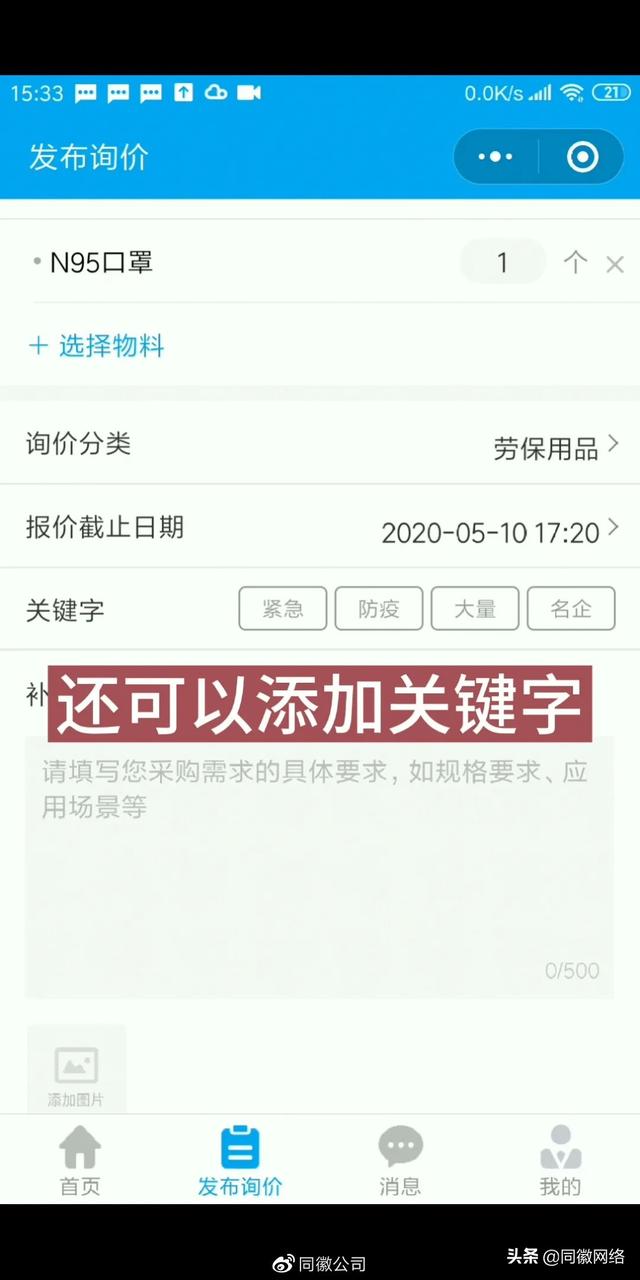Go to the 首页 tab
The height and width of the screenshot is (1280, 640).
[80, 1160]
